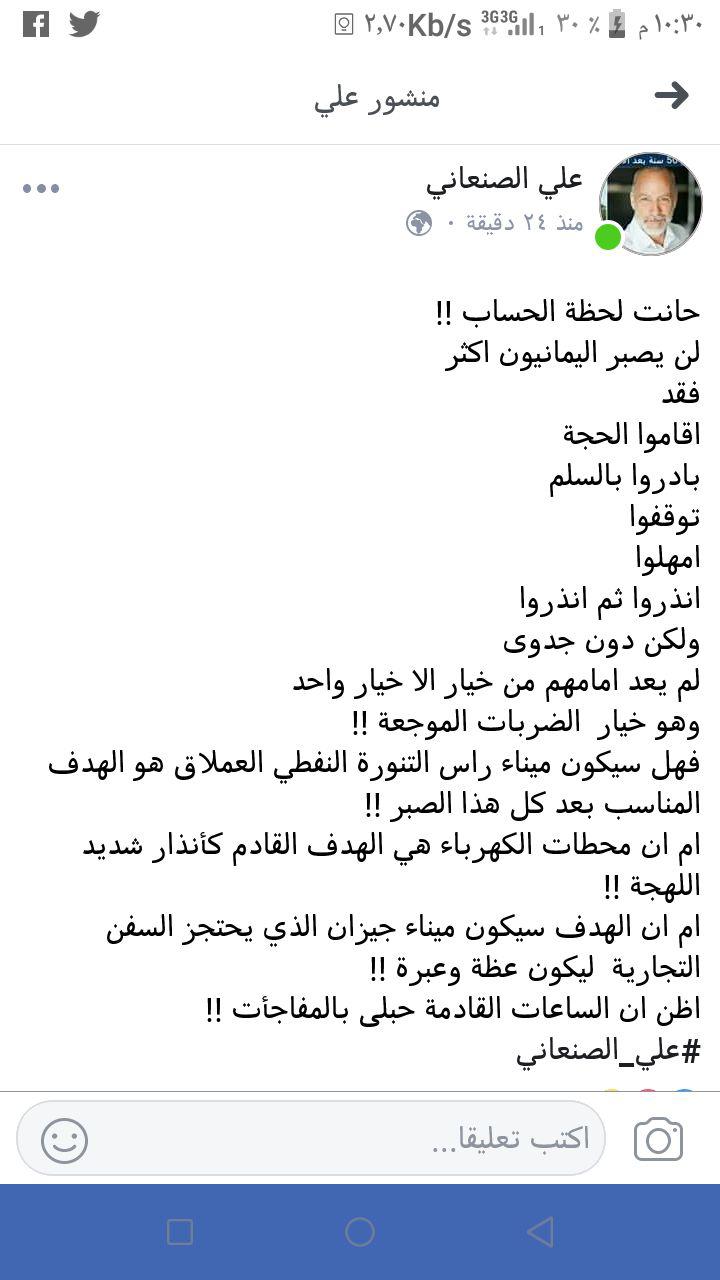The width and height of the screenshot is (720, 1280).
Task: Open the author name علي الصنعاني
Action: point(504,180)
